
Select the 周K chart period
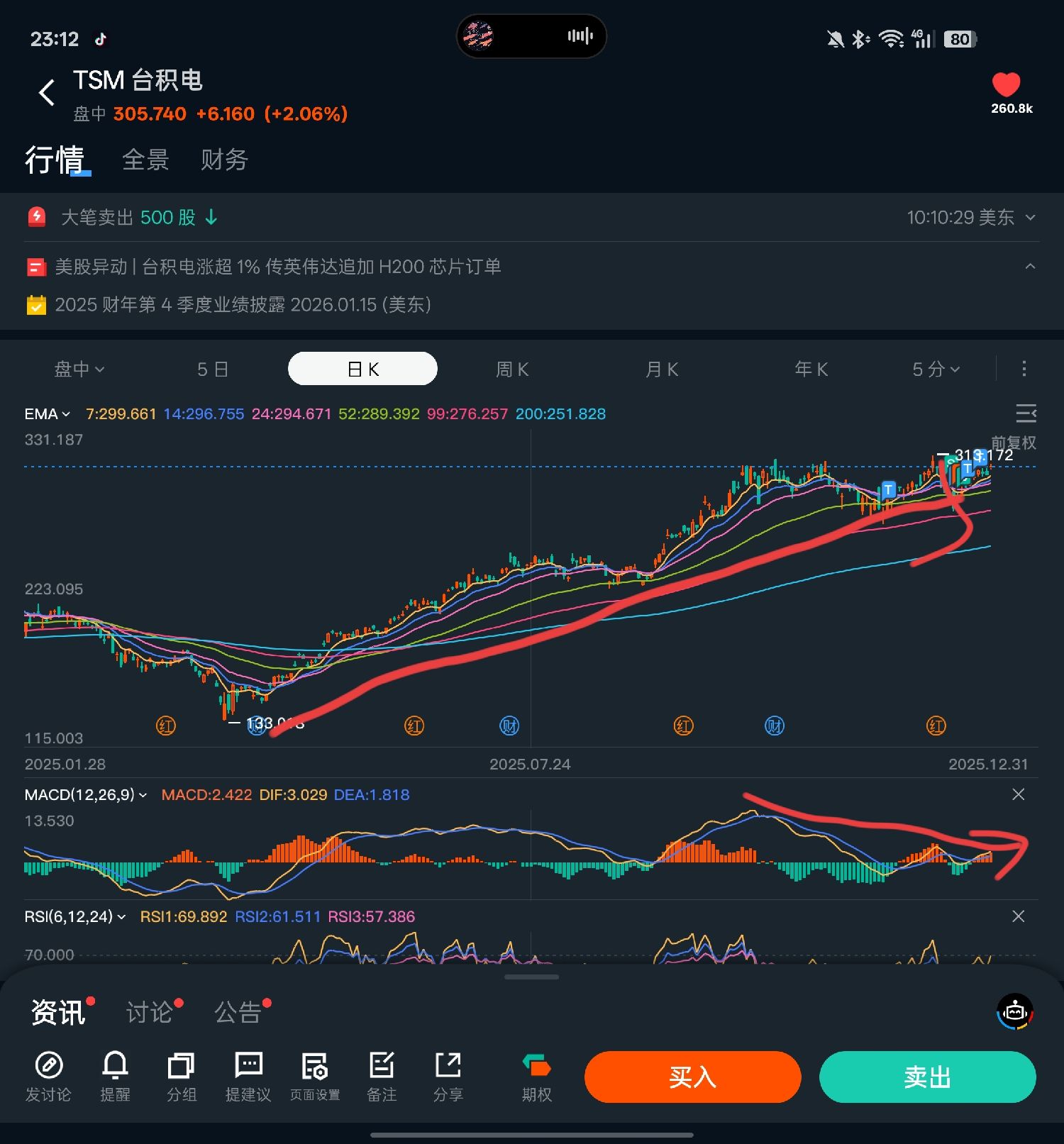pyautogui.click(x=512, y=369)
